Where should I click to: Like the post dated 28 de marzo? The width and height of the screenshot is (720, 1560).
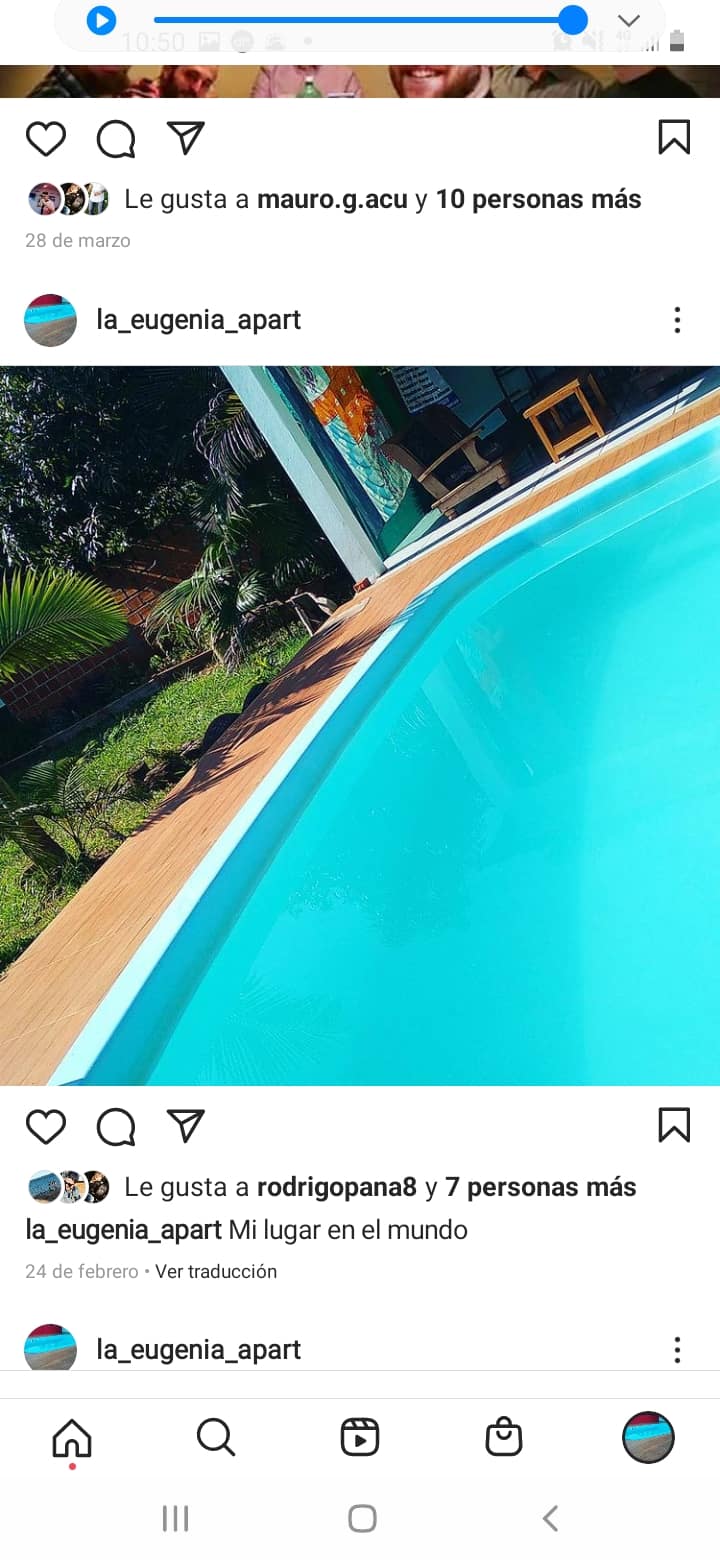click(x=46, y=138)
